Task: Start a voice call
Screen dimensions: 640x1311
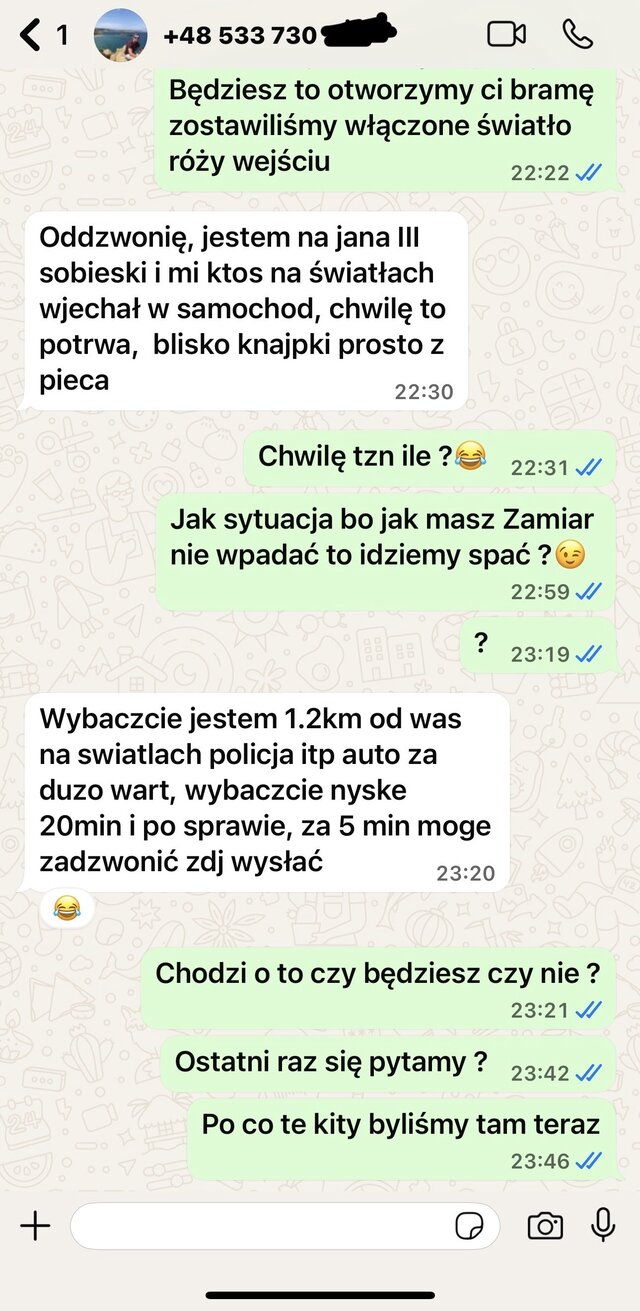Action: click(x=577, y=34)
